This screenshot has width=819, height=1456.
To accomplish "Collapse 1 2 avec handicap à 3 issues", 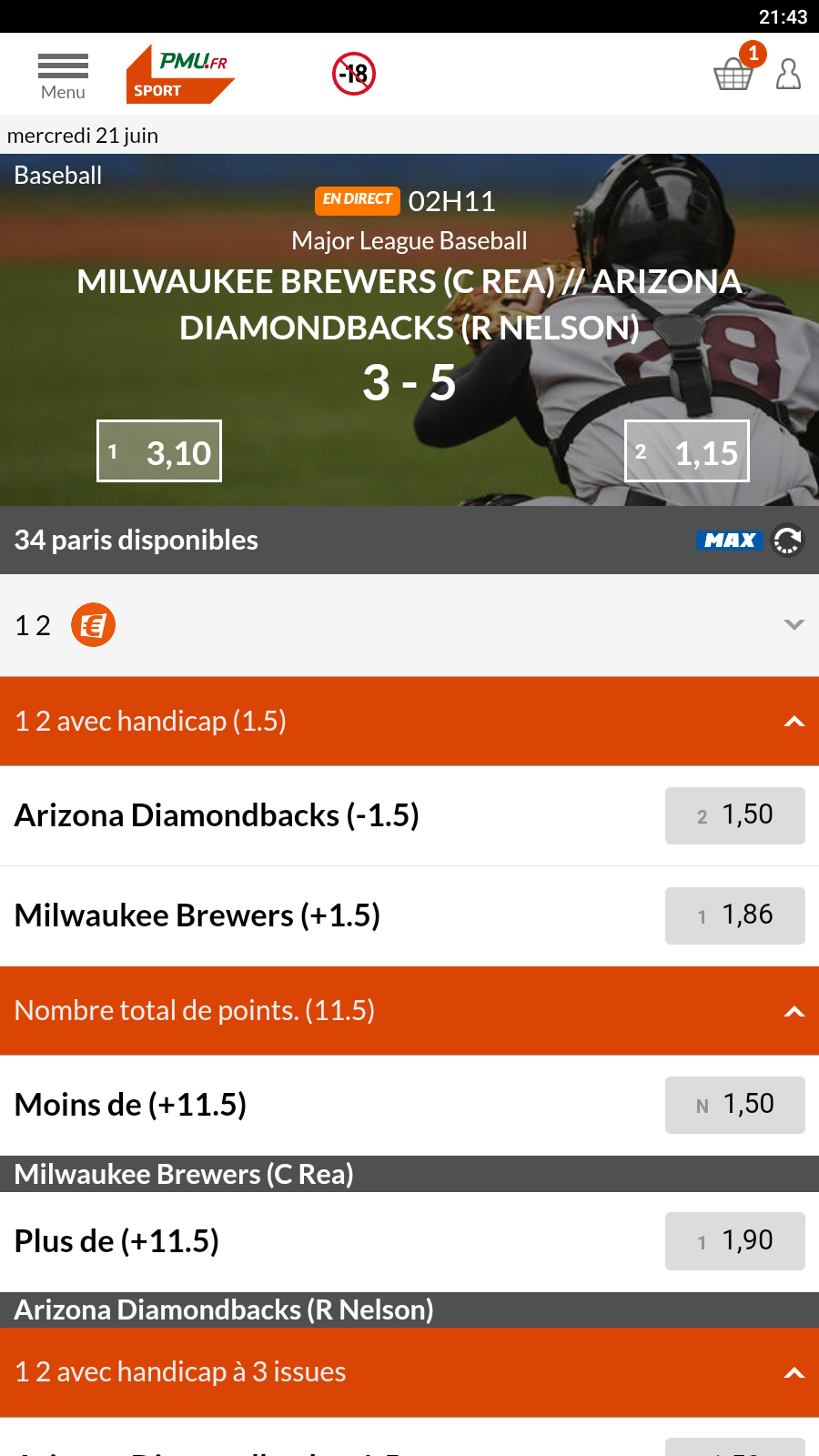I will tap(794, 1372).
